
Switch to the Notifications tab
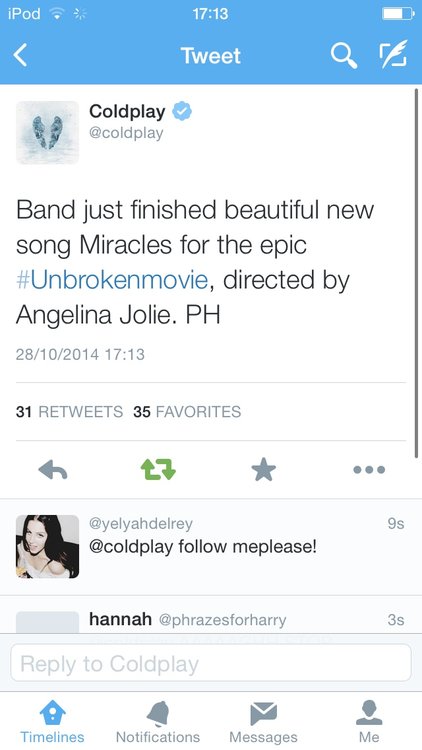(158, 722)
